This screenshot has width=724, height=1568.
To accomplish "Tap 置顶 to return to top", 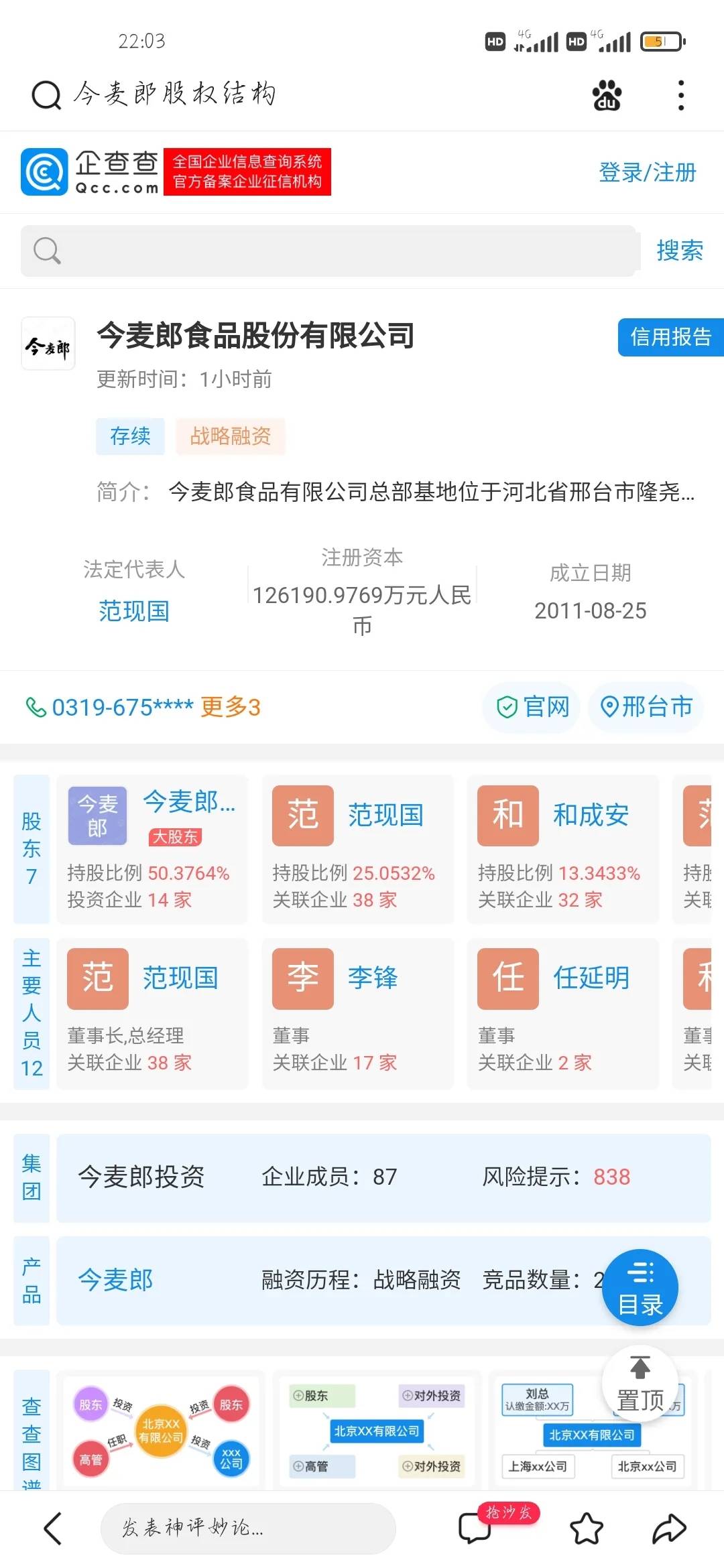I will pos(640,1382).
